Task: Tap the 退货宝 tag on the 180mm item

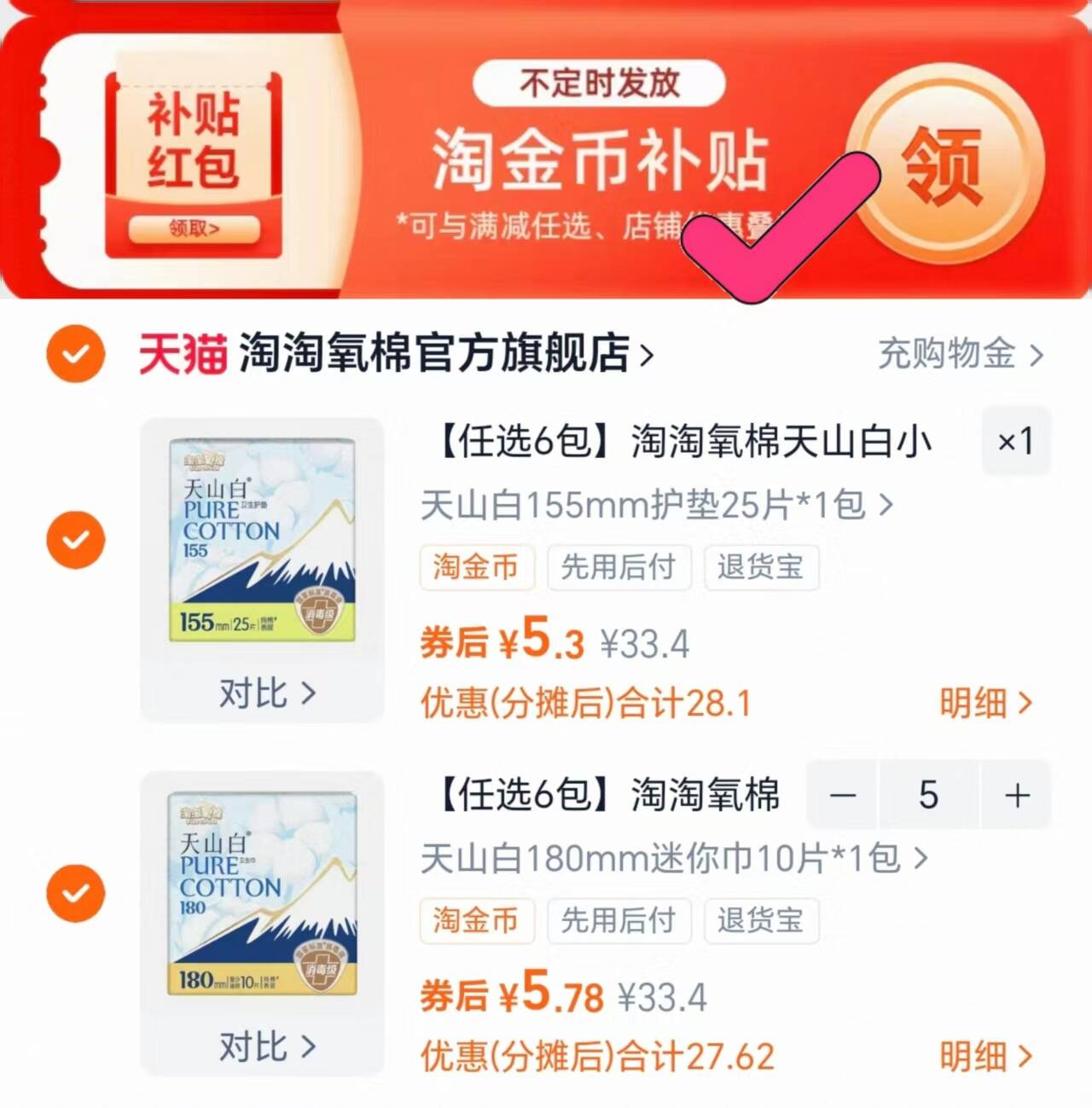Action: (x=762, y=921)
